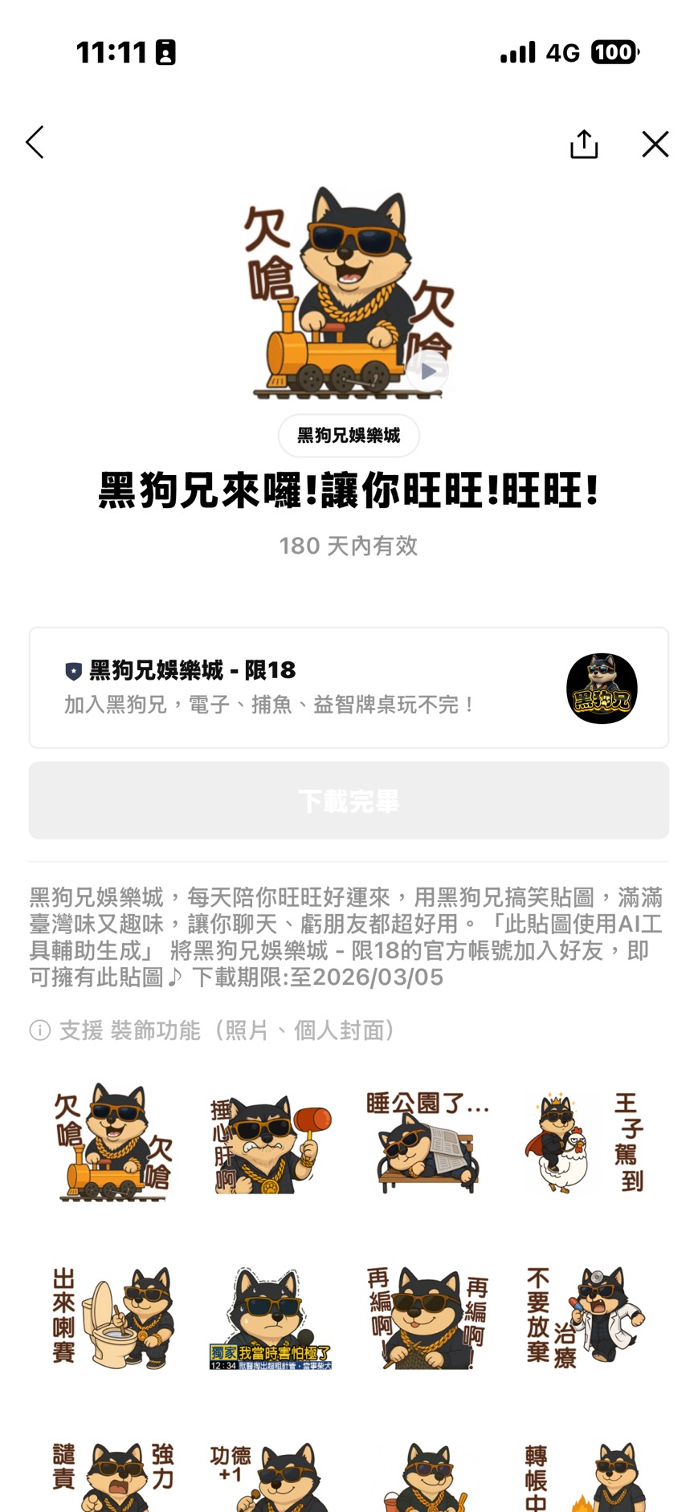This screenshot has height=1512, width=698.
Task: Preview the 我當時害怕極了 sticker
Action: click(x=270, y=1317)
